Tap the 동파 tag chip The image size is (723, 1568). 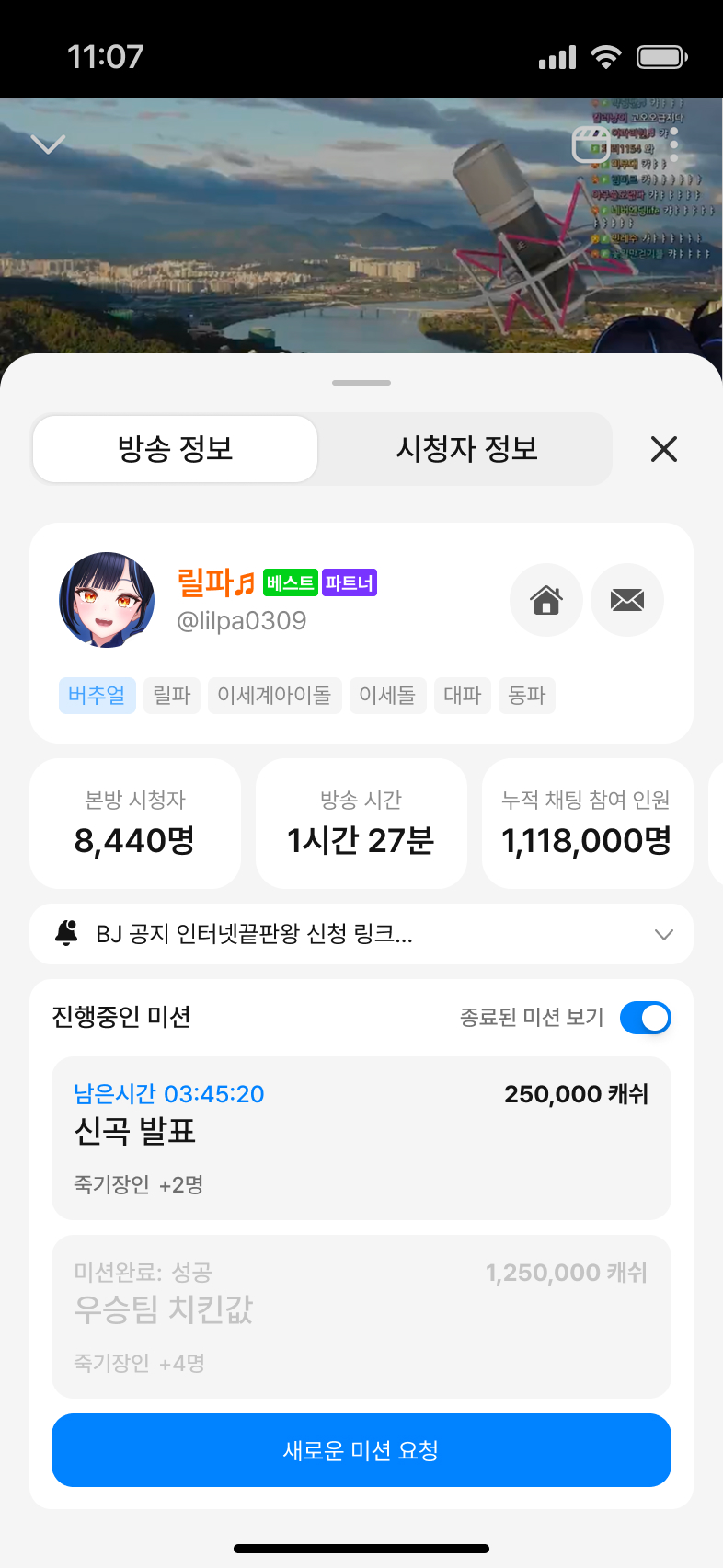527,695
